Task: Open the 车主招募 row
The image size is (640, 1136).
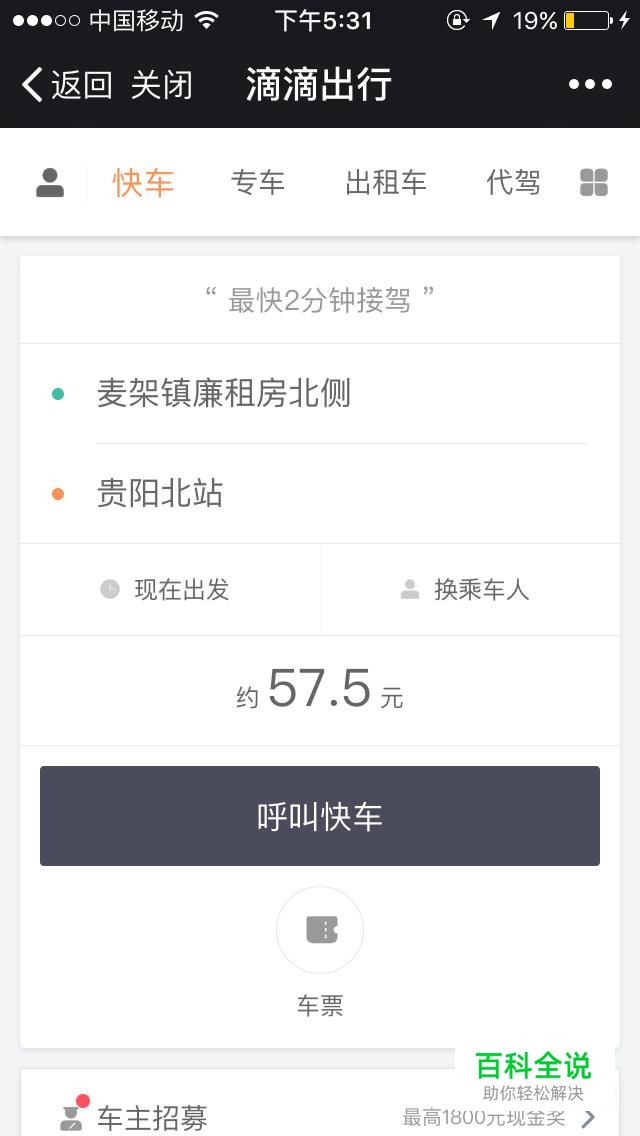Action: click(x=320, y=1103)
